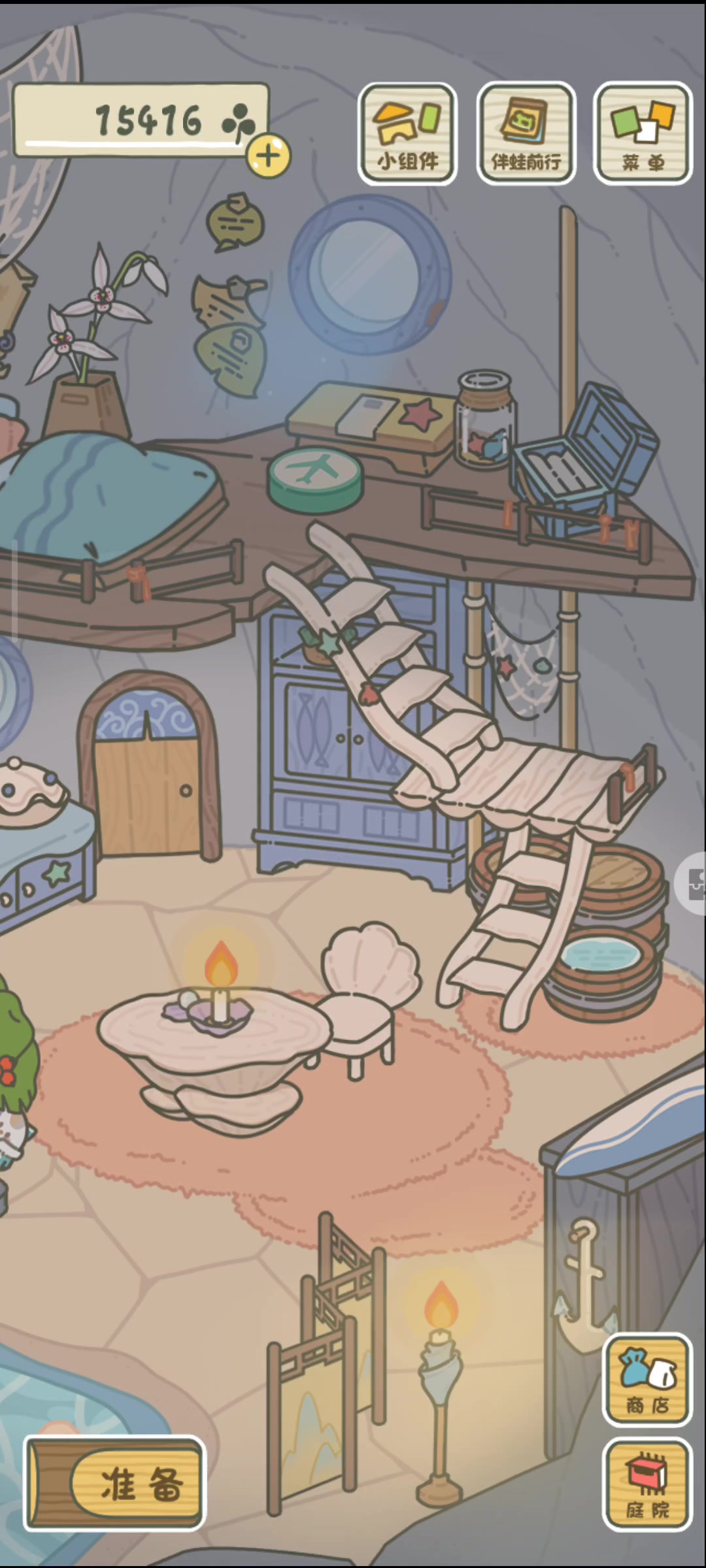The width and height of the screenshot is (706, 1568).
Task: Tap the yellow plus to add clovers
Action: (269, 156)
